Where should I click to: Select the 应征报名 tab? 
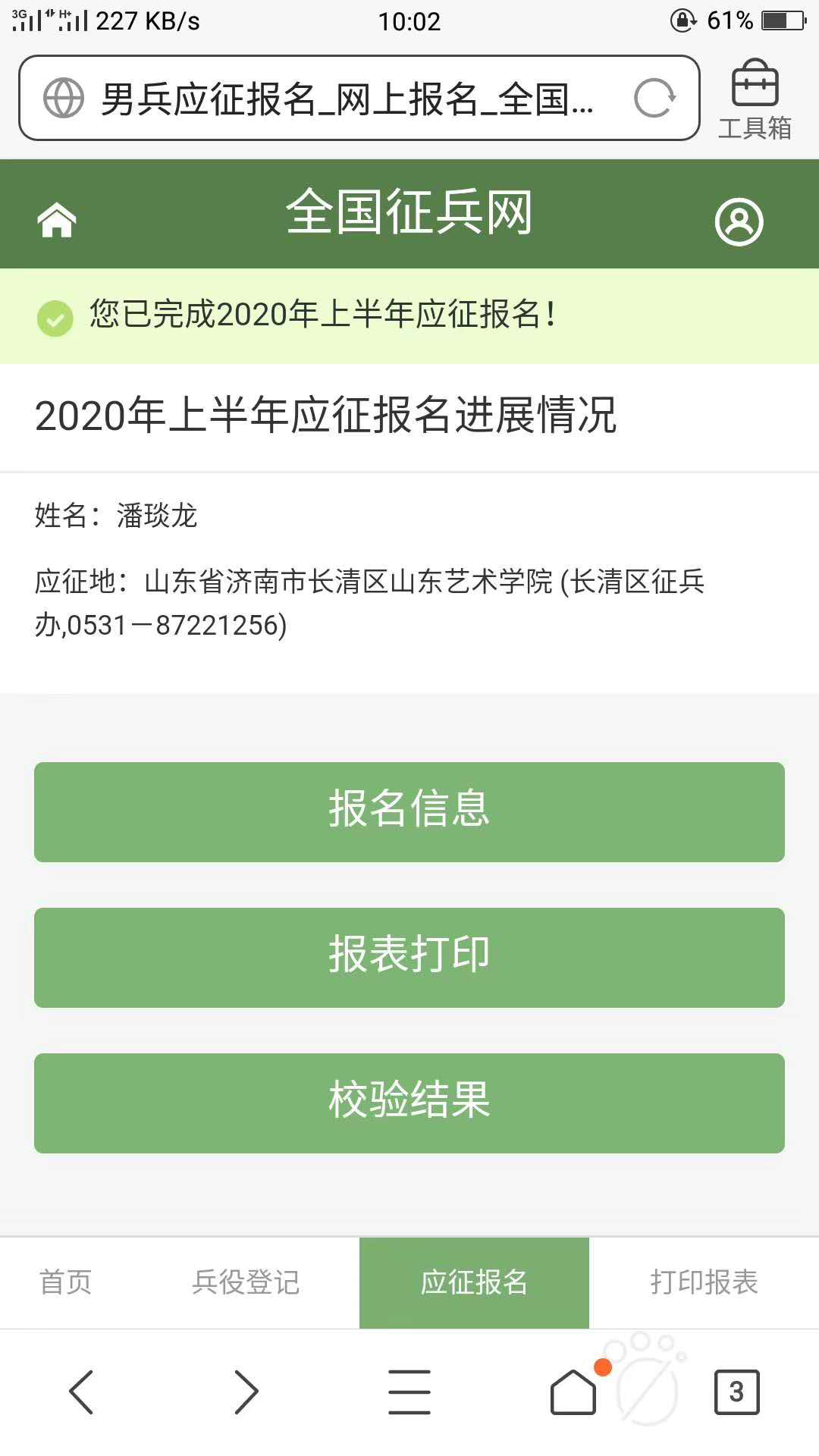(x=474, y=1282)
